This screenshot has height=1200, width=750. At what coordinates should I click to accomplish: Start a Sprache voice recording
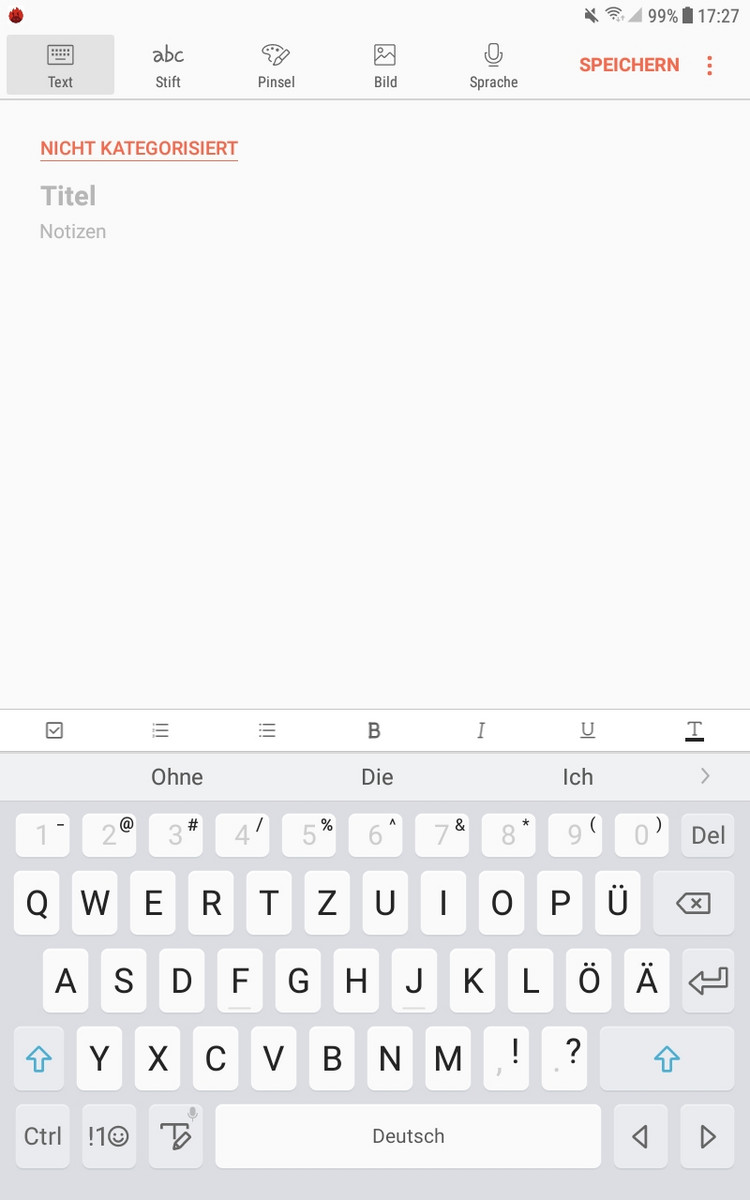click(x=493, y=65)
